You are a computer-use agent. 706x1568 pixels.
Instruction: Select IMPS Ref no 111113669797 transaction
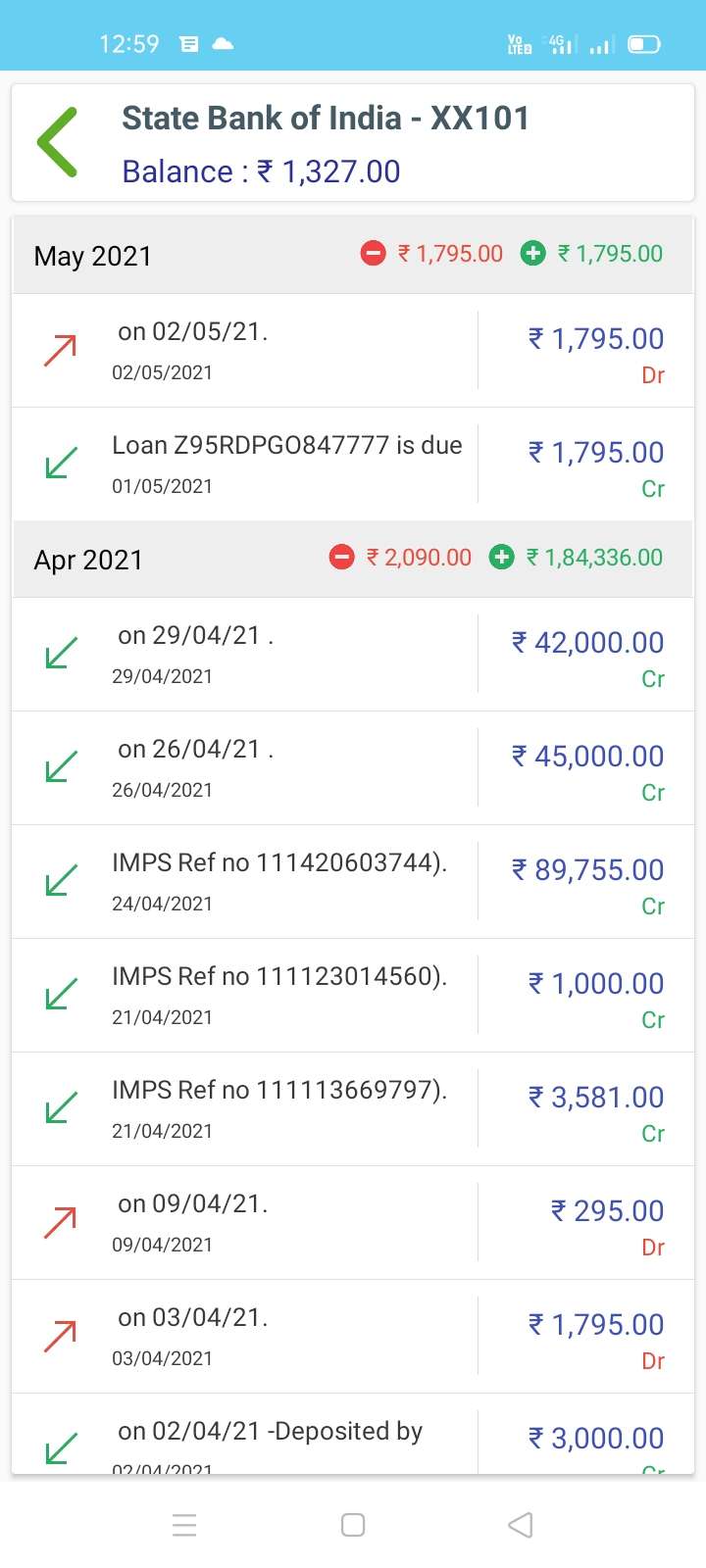pos(352,1109)
